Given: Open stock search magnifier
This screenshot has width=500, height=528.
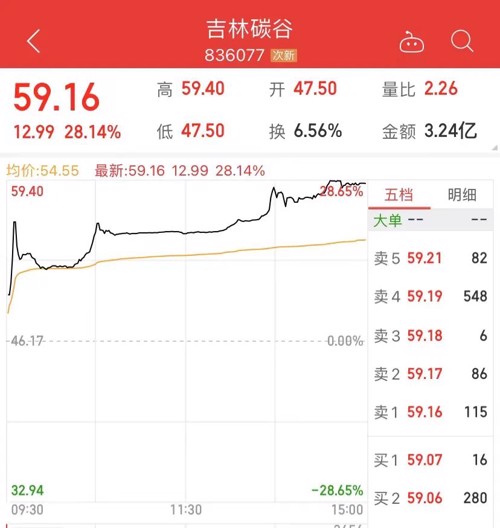Looking at the screenshot, I should [462, 41].
